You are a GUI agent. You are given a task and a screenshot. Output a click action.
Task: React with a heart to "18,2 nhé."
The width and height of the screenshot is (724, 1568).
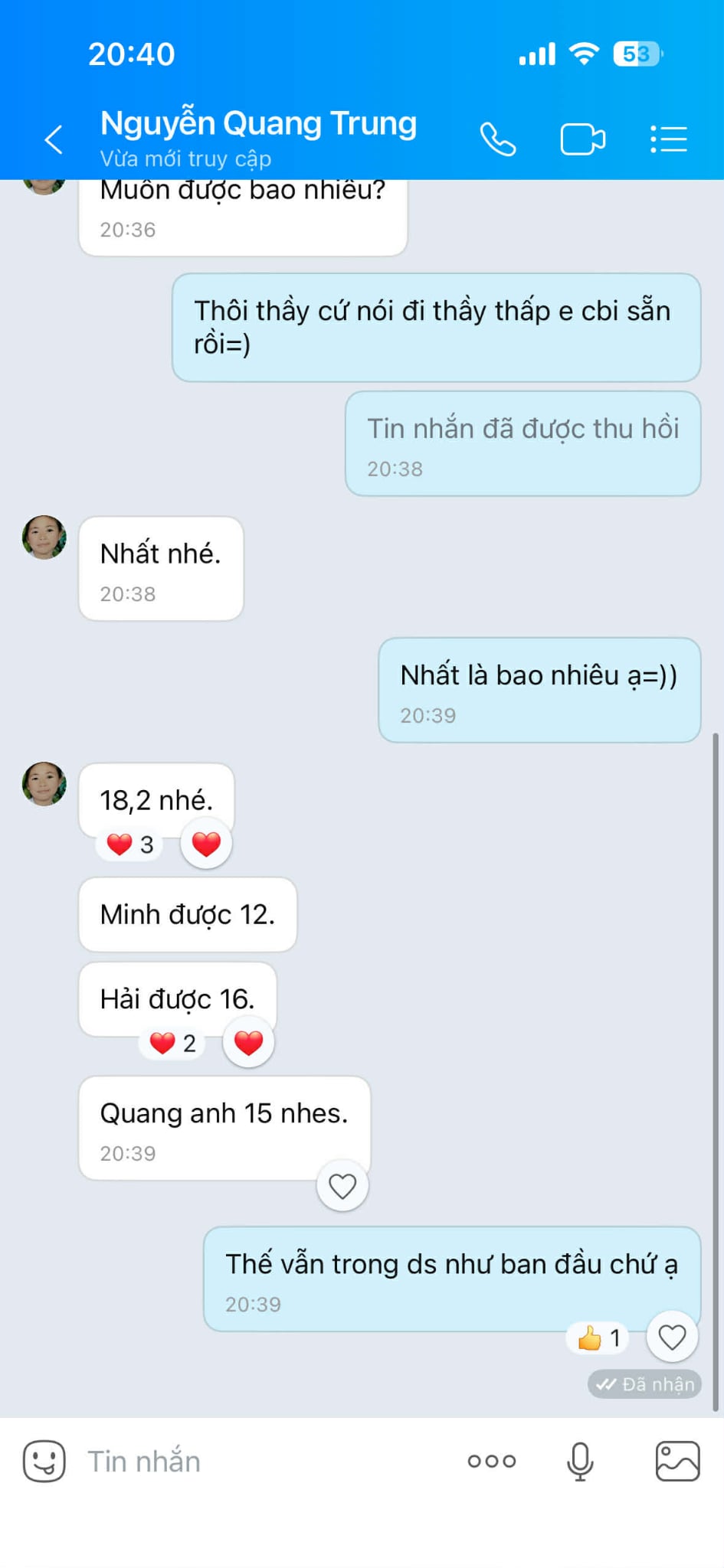point(206,844)
